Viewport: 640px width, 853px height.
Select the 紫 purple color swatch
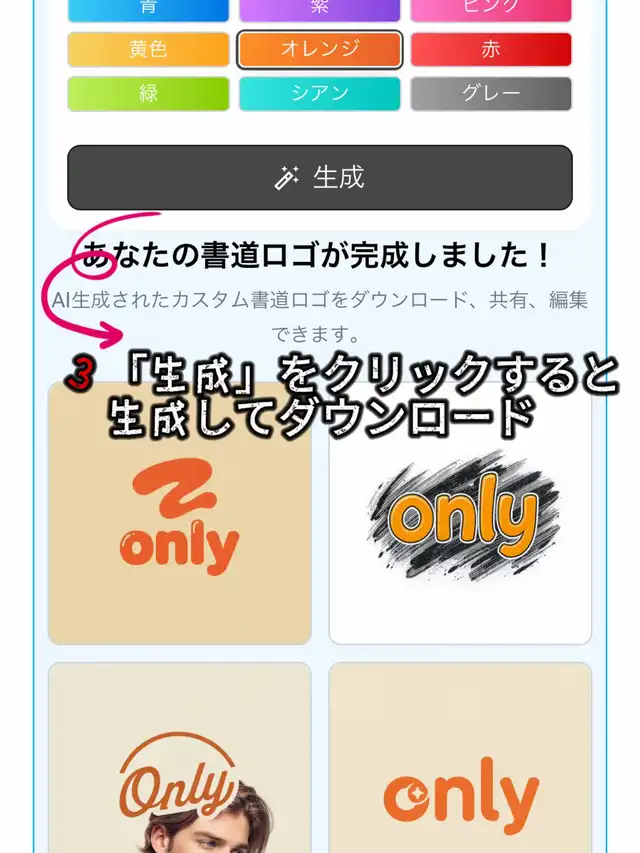(x=320, y=10)
